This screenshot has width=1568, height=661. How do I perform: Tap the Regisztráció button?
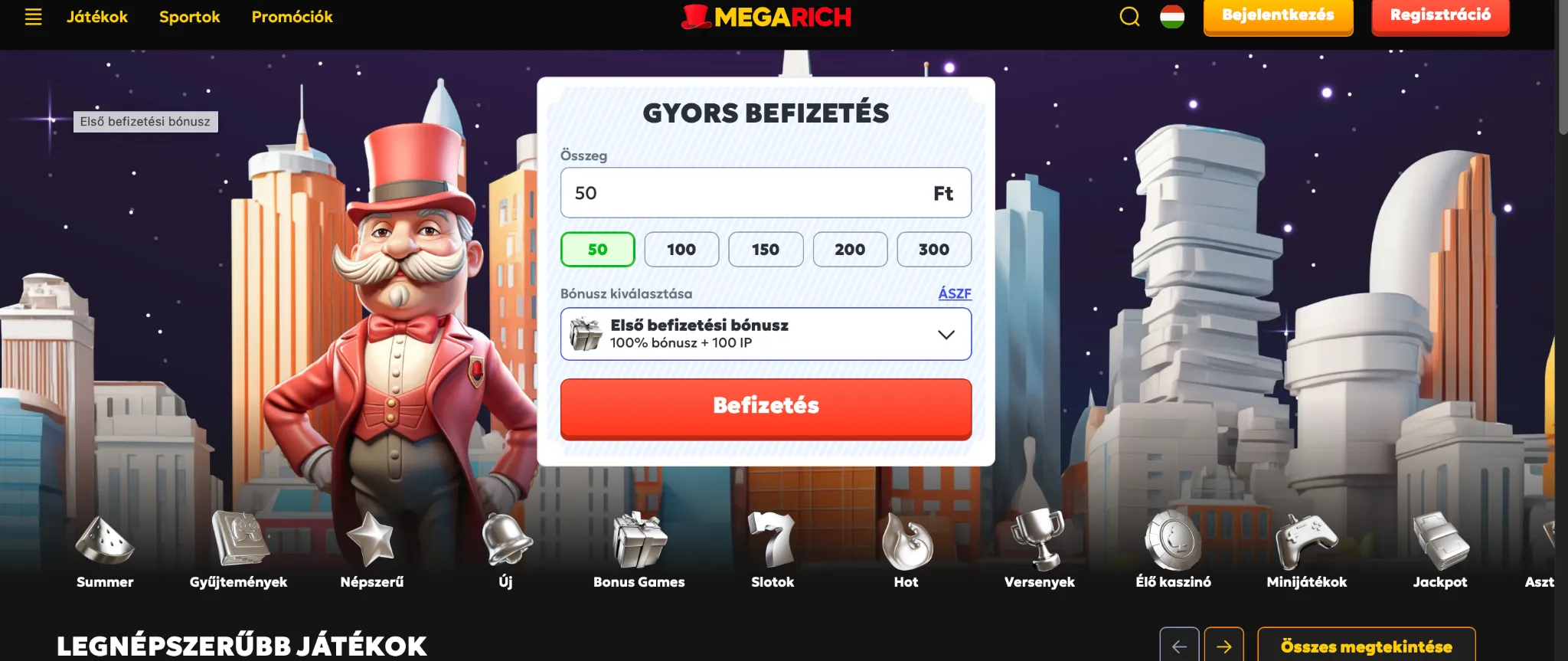pos(1439,16)
